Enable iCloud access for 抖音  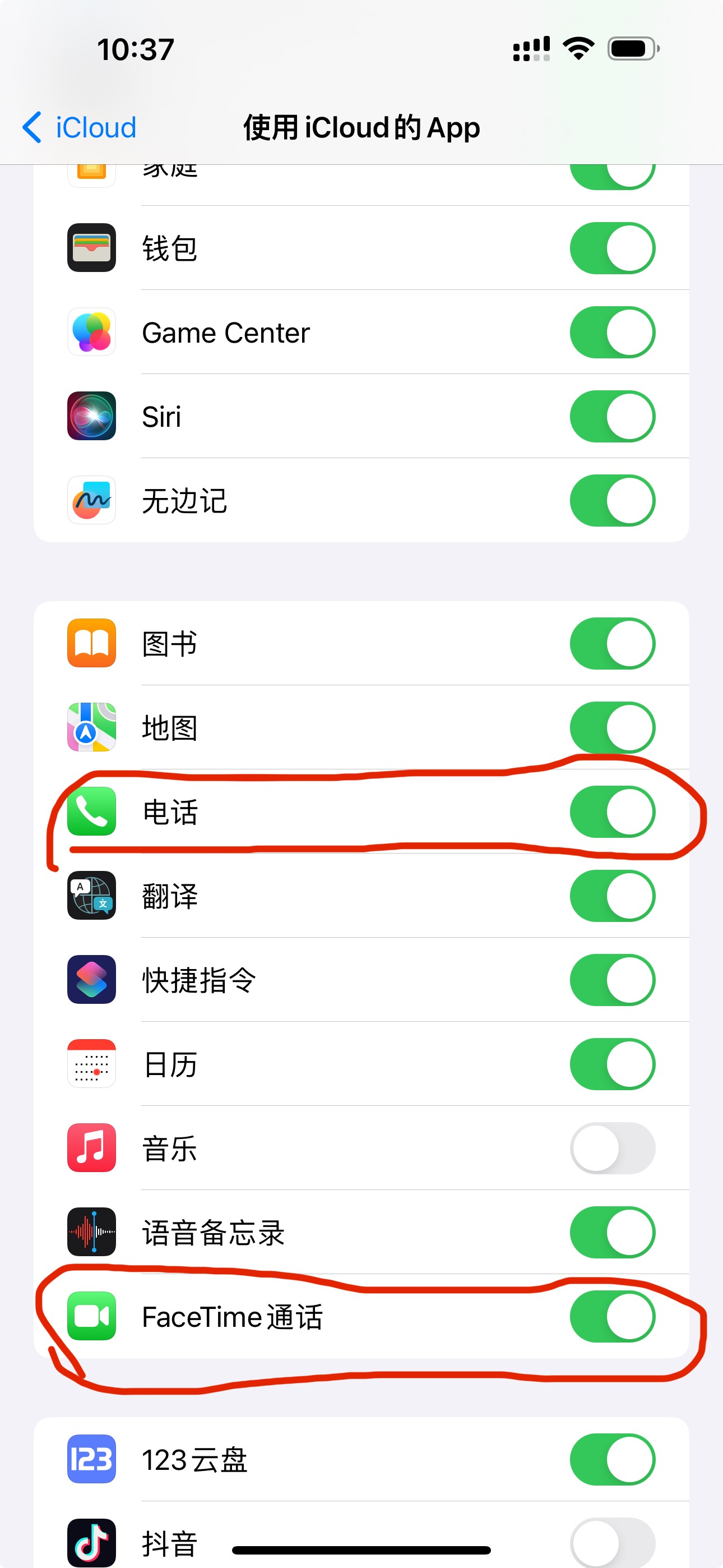[611, 1542]
